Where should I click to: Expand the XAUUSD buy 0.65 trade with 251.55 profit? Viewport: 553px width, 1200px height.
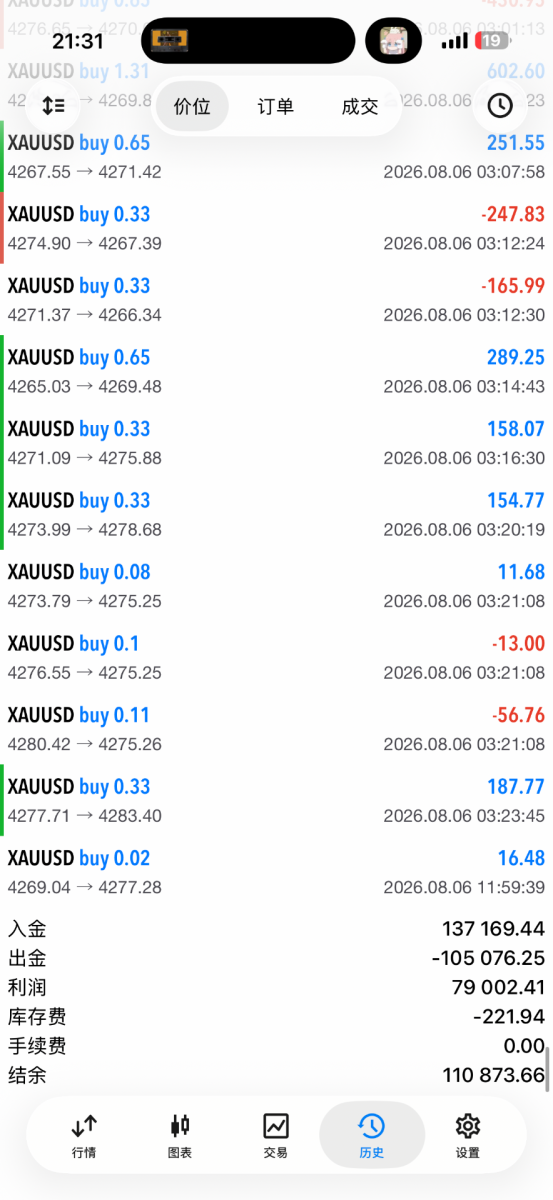(276, 157)
